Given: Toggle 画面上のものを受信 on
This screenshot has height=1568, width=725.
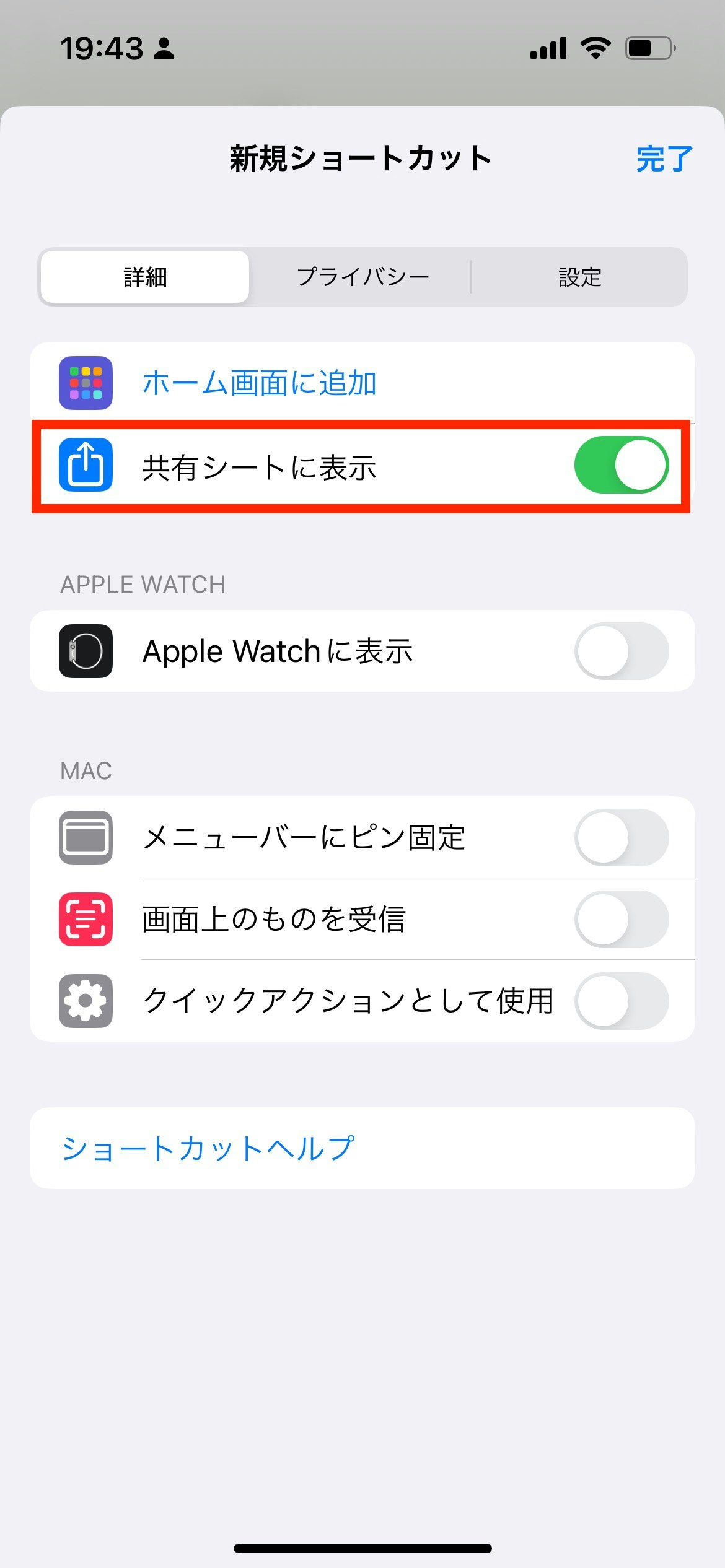Looking at the screenshot, I should click(x=621, y=919).
